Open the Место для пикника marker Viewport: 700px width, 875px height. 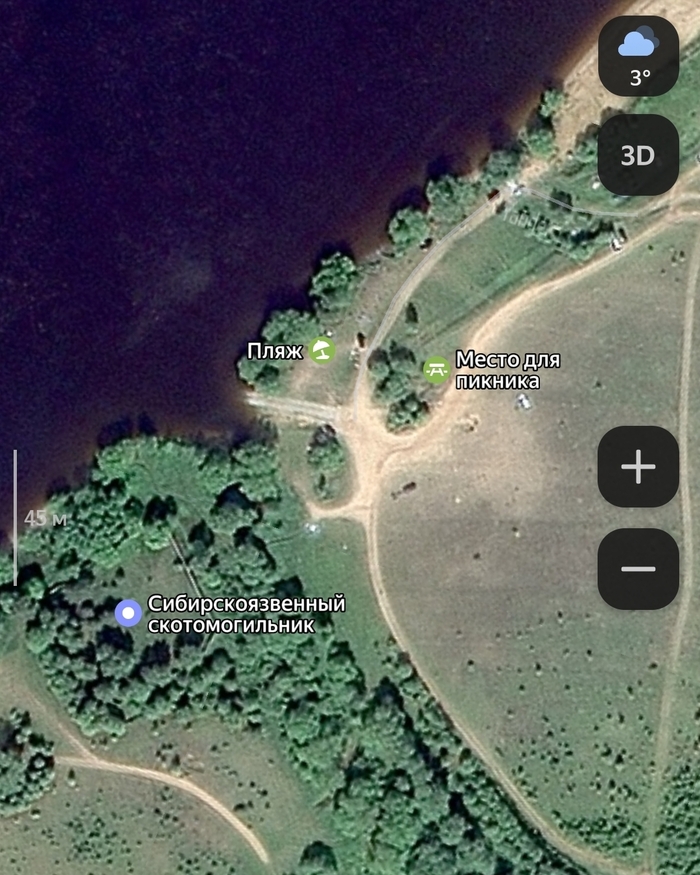pyautogui.click(x=436, y=369)
